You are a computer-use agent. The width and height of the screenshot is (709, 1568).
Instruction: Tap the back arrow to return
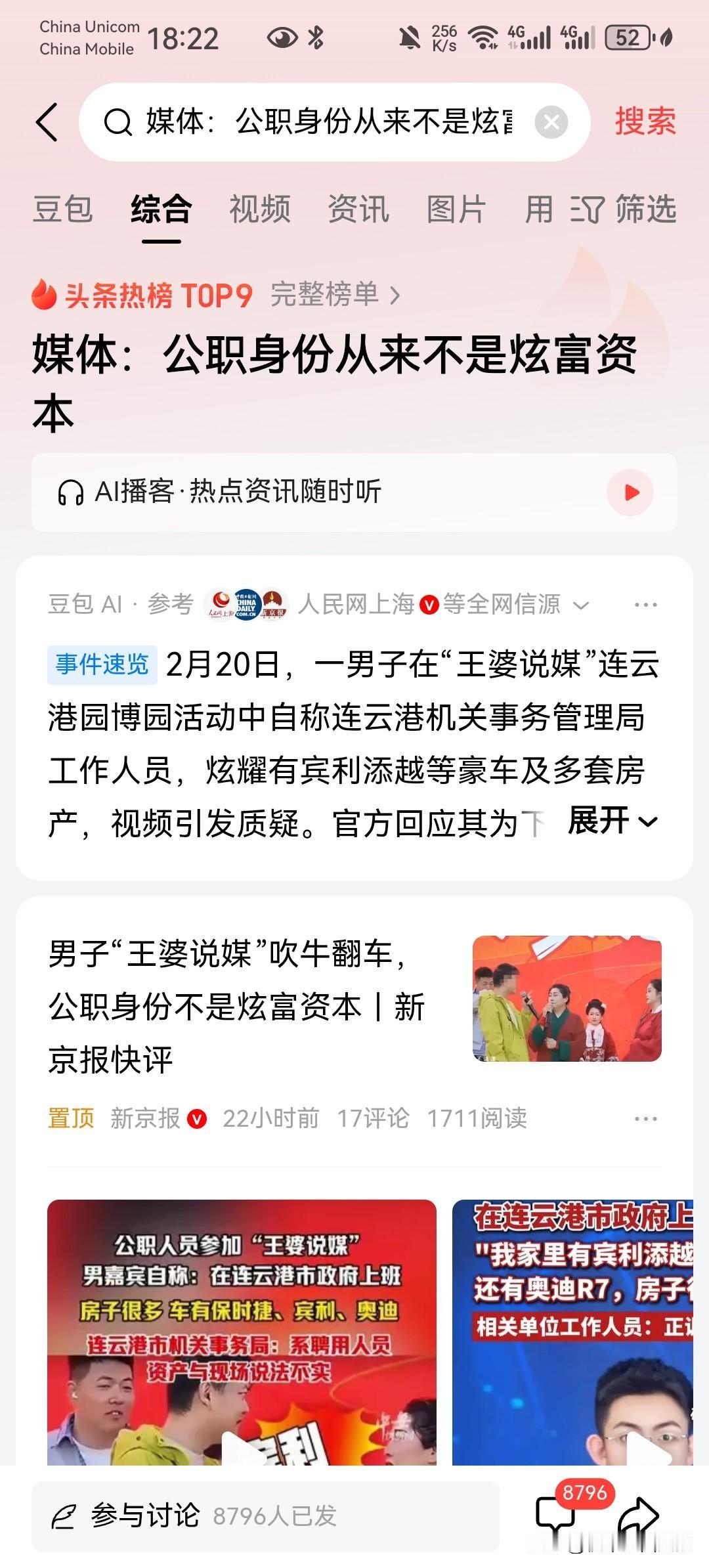tap(46, 122)
